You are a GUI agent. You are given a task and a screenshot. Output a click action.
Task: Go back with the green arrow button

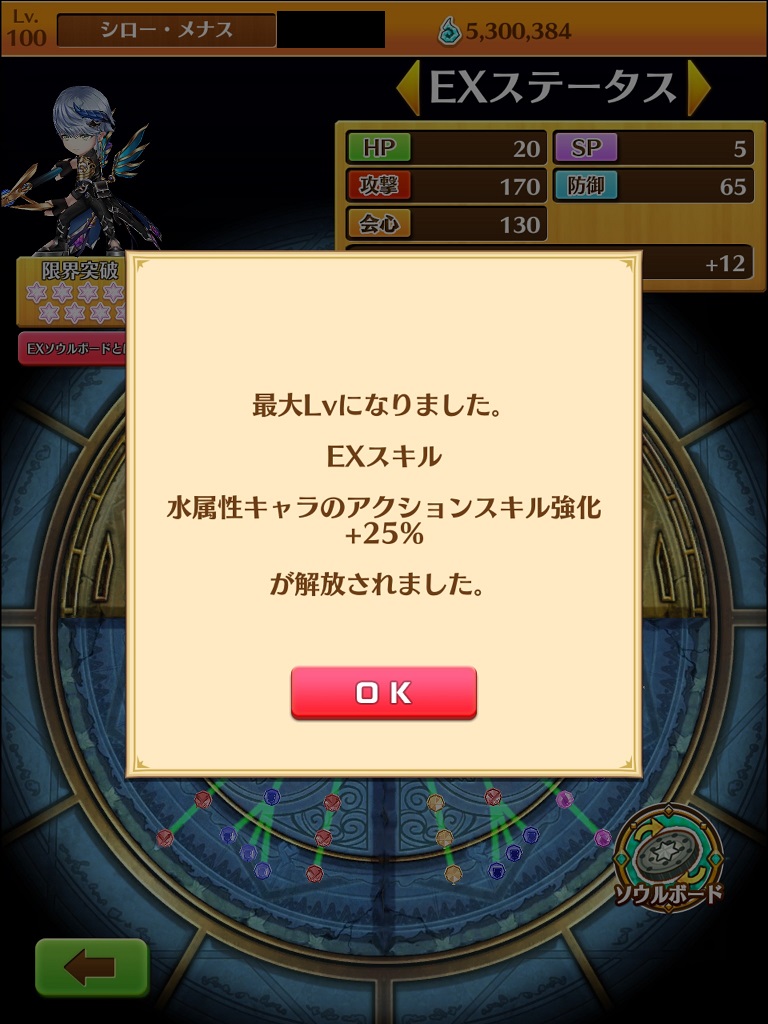point(92,966)
